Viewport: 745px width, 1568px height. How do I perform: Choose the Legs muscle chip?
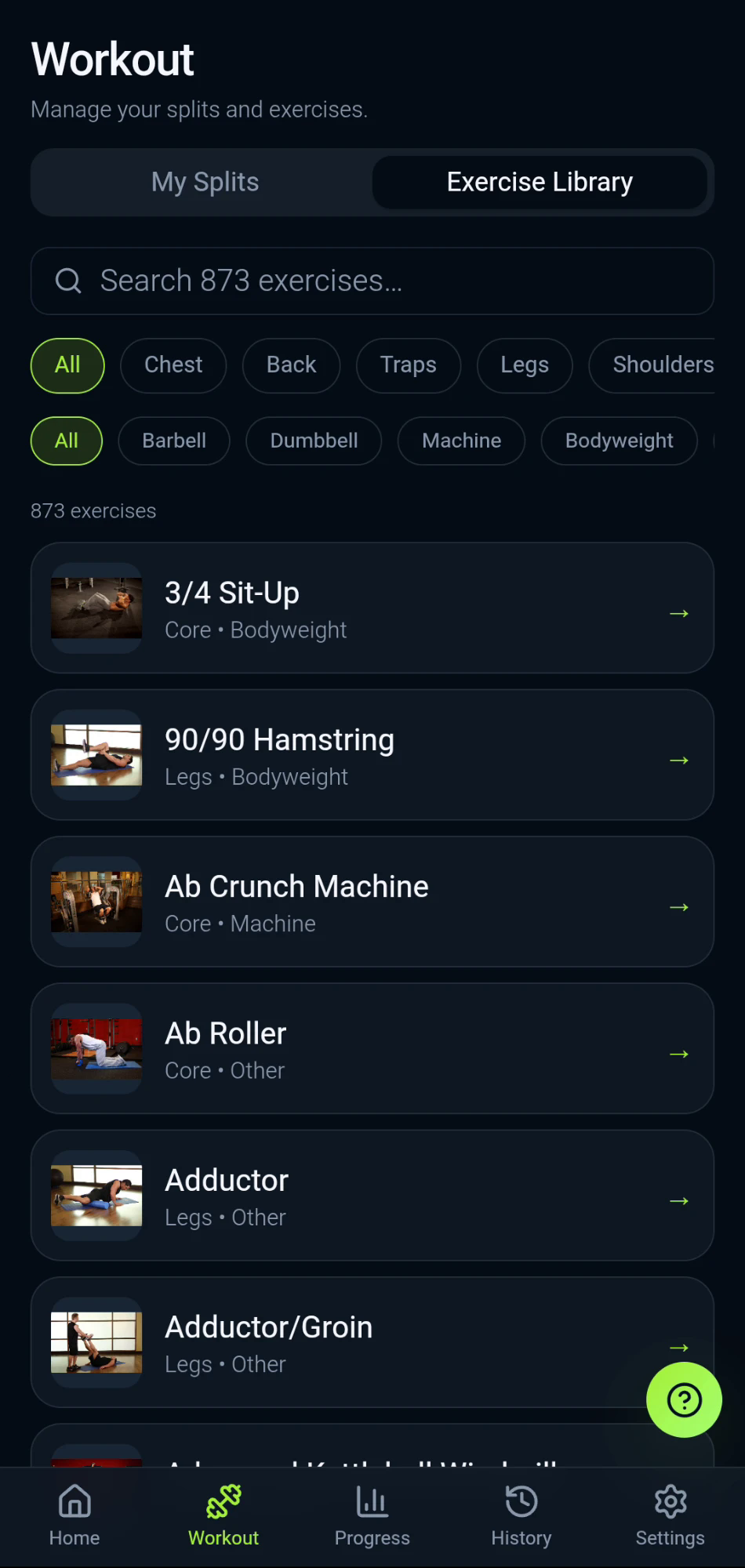(525, 365)
